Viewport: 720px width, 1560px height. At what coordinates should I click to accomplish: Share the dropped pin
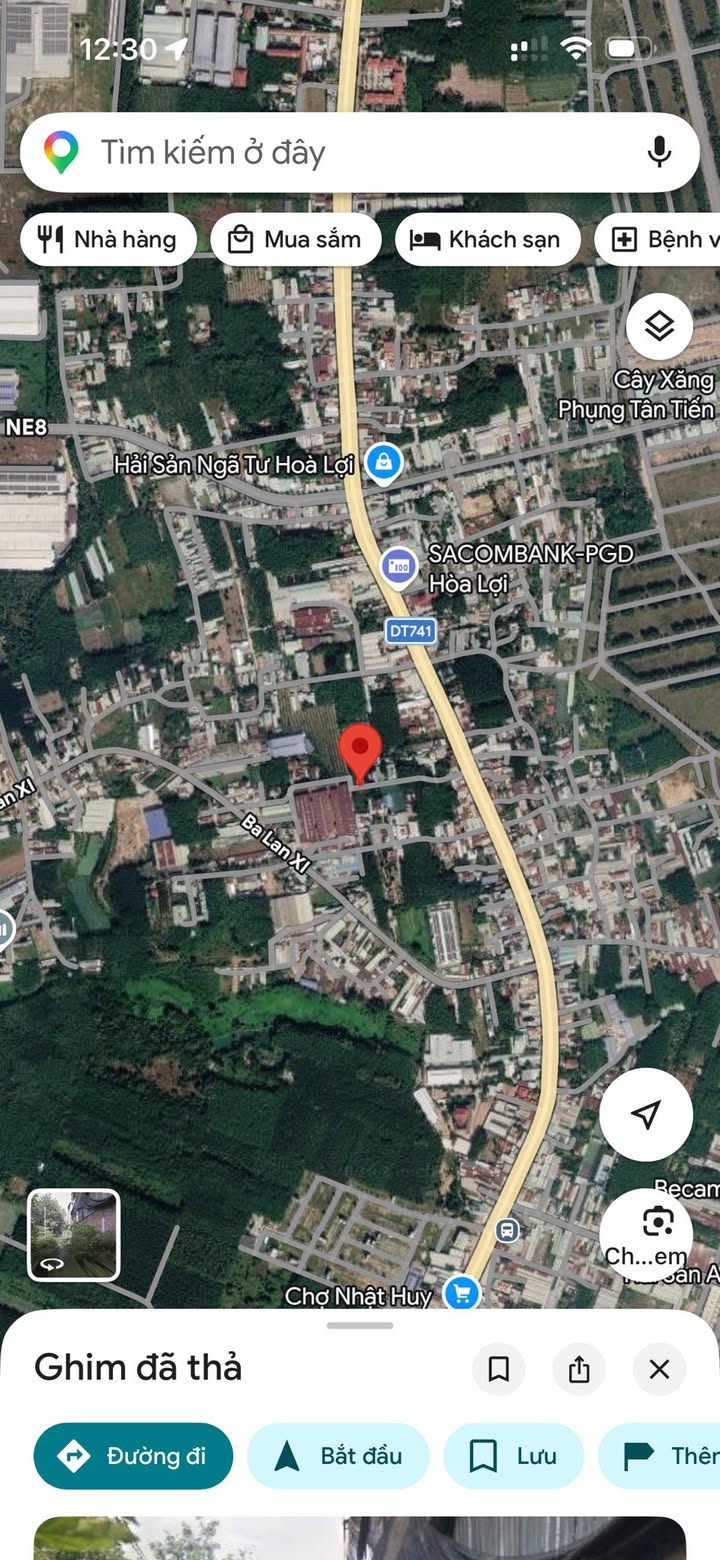click(579, 1369)
